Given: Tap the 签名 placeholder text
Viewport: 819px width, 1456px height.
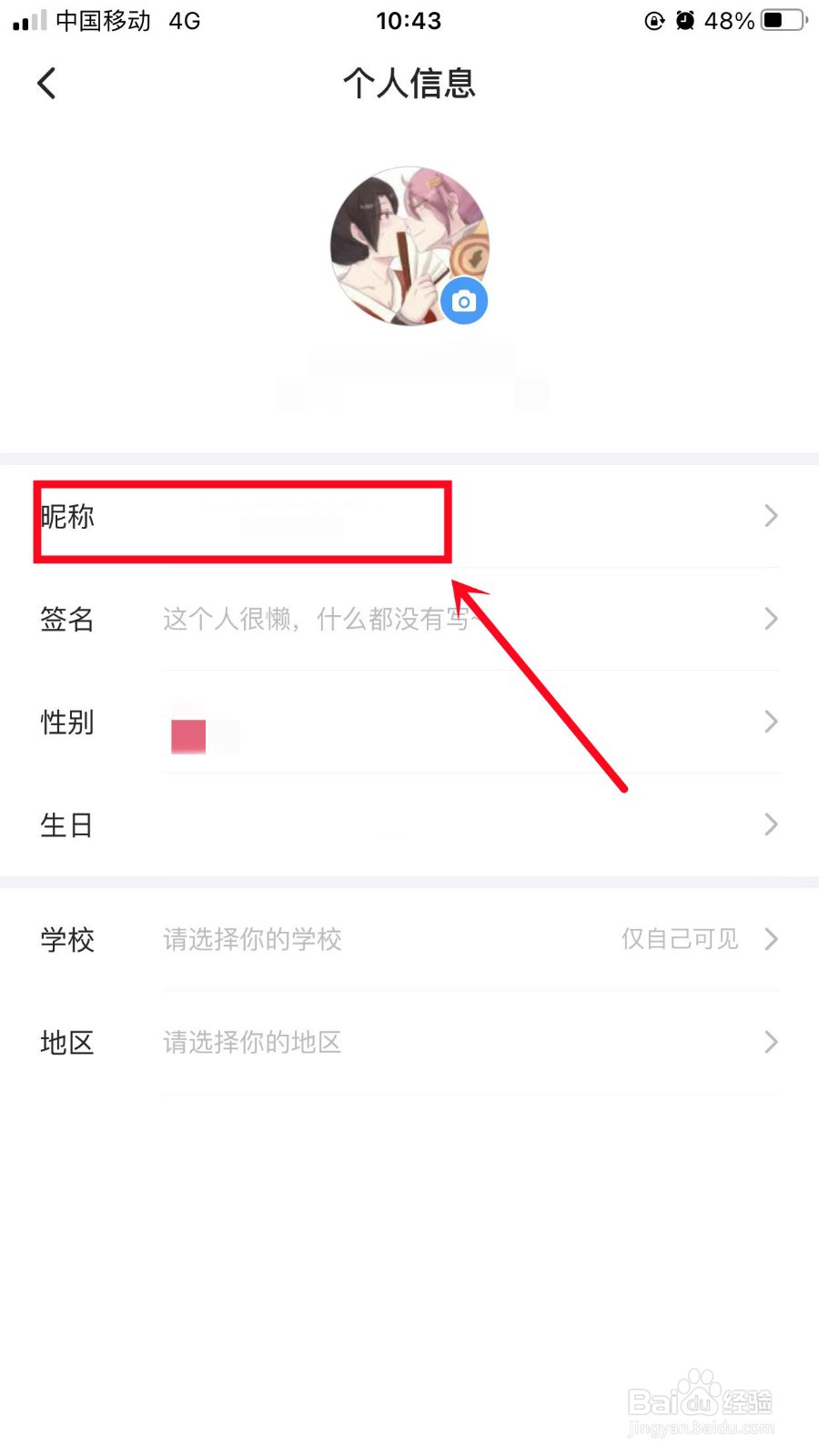Looking at the screenshot, I should click(318, 619).
